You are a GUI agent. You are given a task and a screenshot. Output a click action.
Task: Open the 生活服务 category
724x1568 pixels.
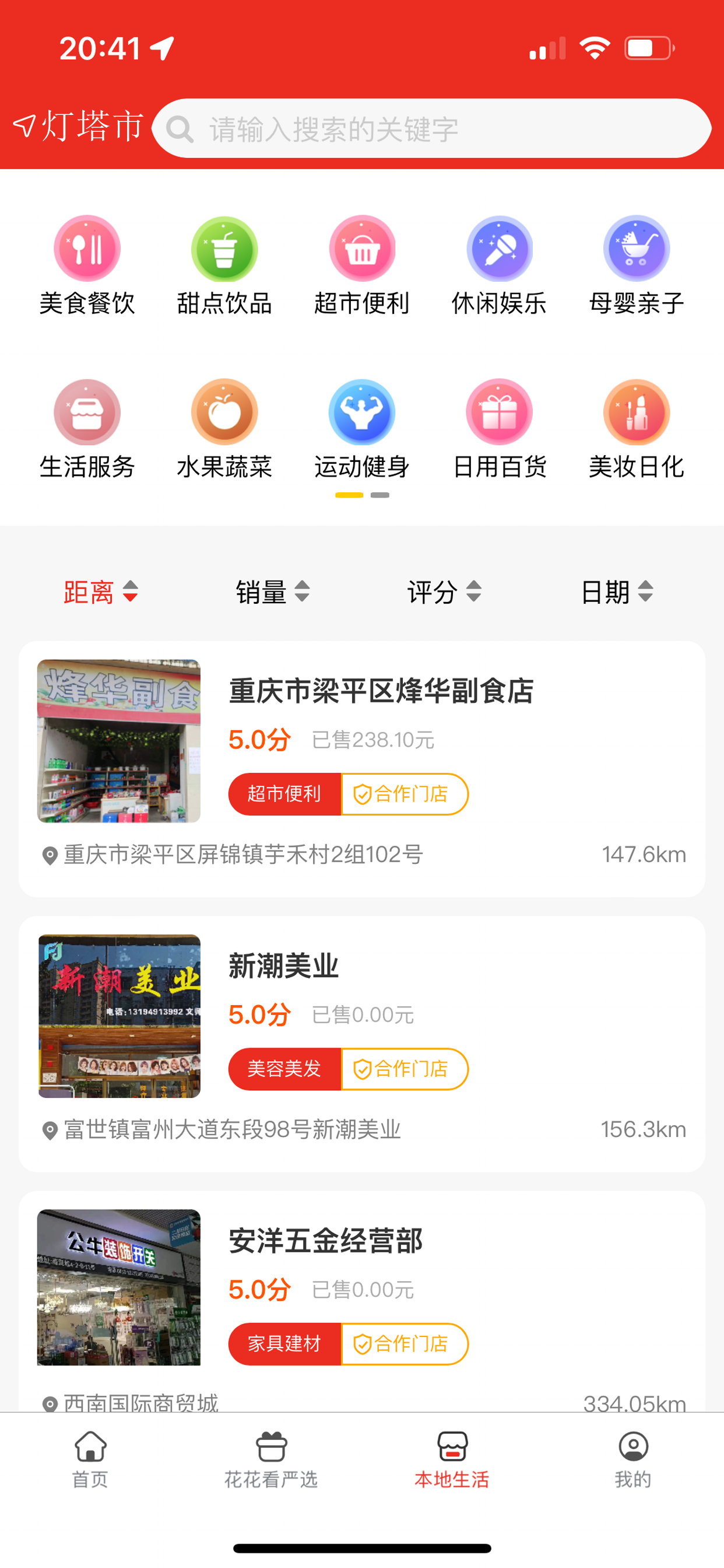point(87,430)
